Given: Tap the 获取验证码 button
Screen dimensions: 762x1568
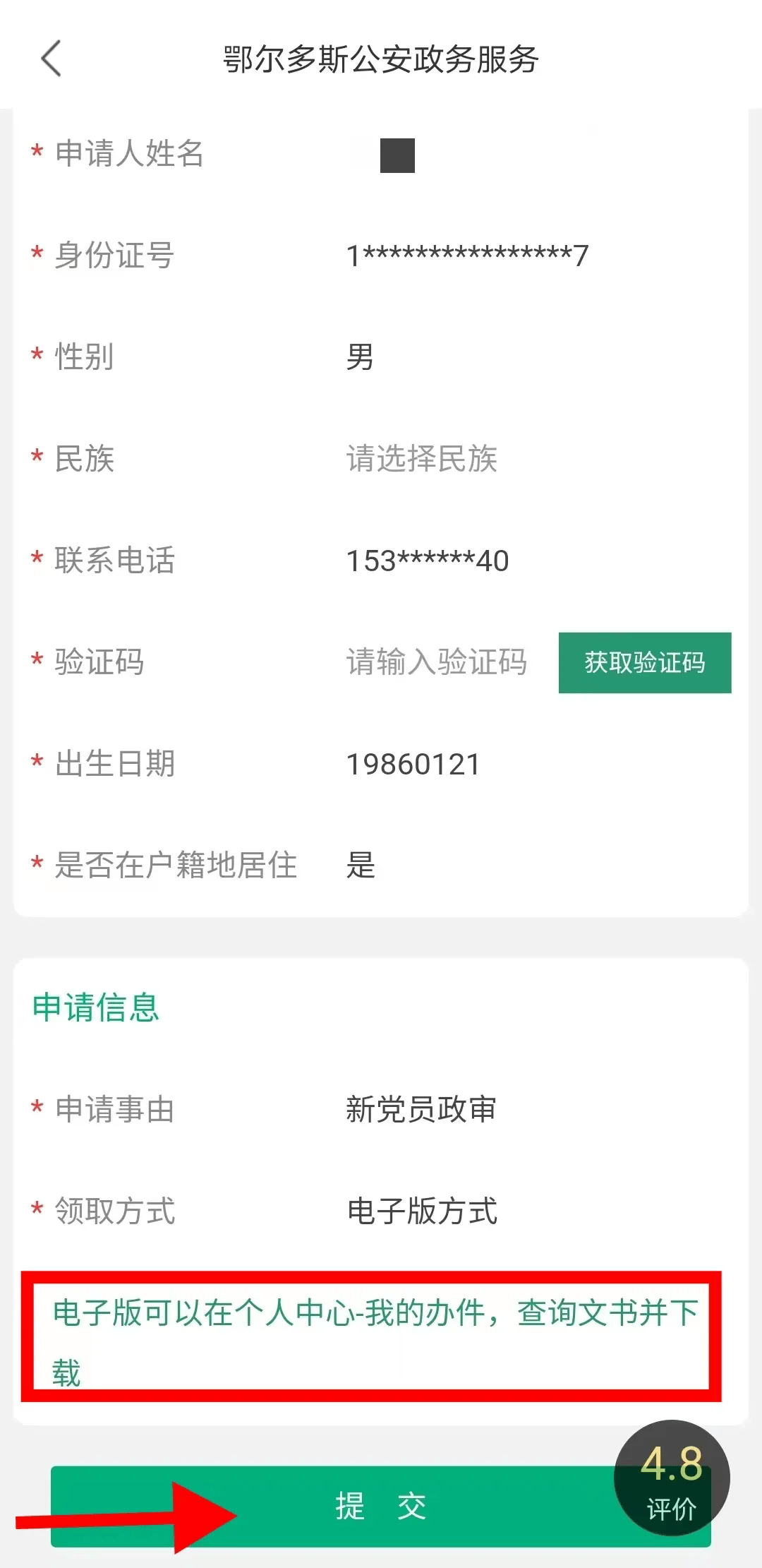Looking at the screenshot, I should (646, 663).
